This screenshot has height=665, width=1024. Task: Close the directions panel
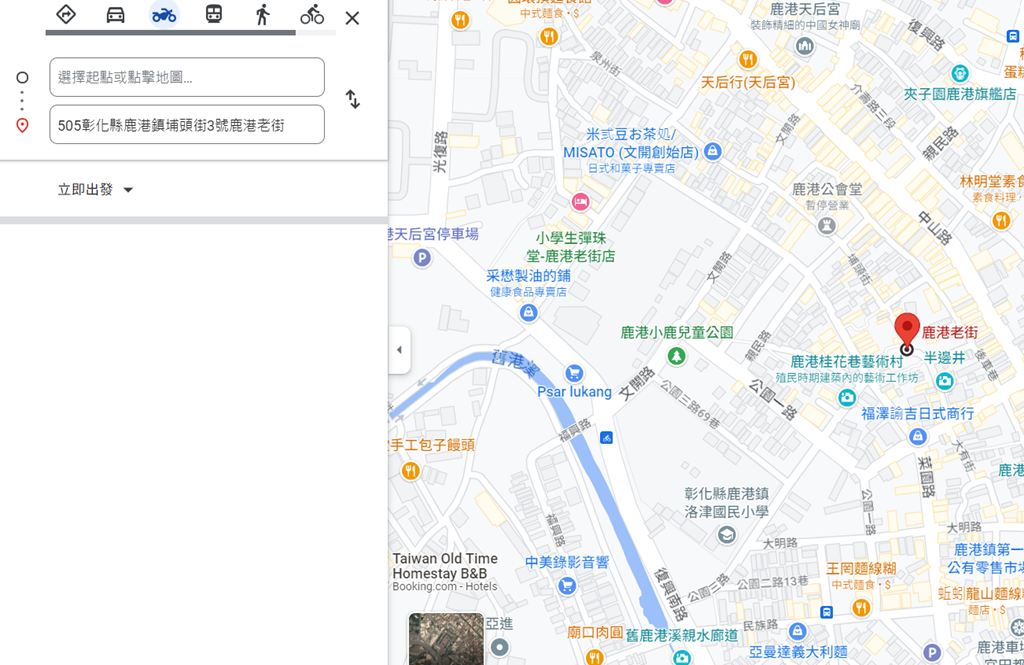[x=352, y=18]
